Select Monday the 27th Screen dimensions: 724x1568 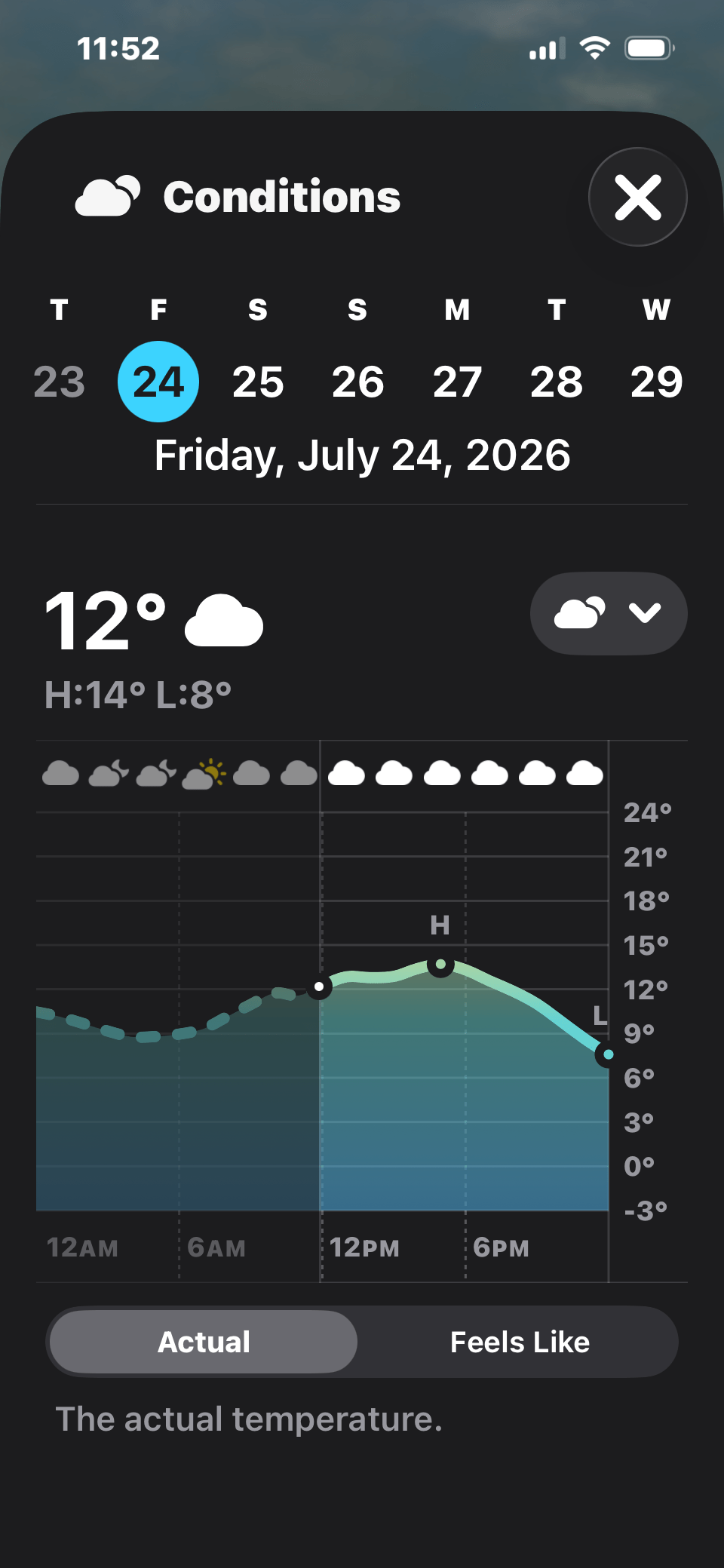457,382
